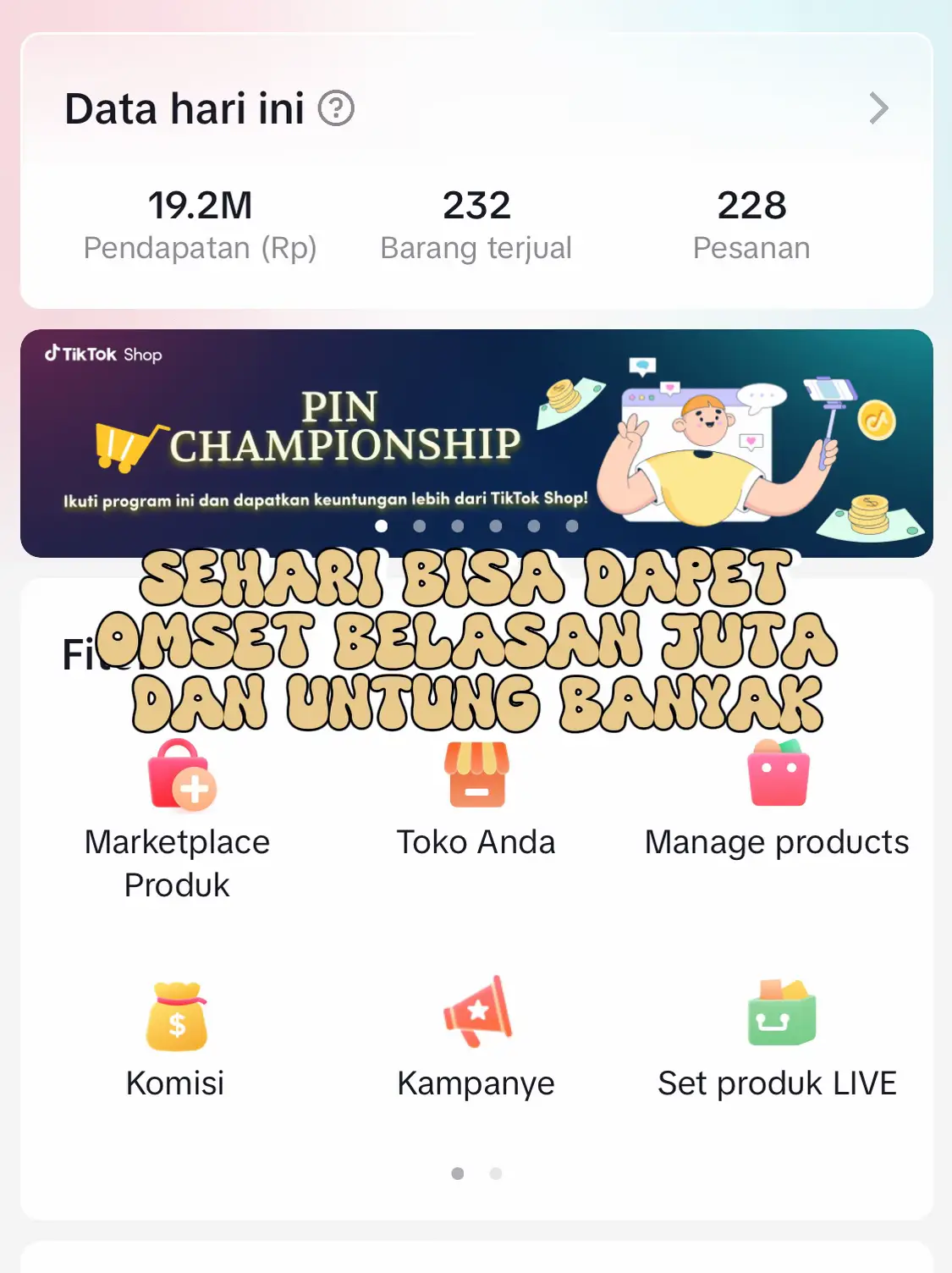Viewport: 952px width, 1273px height.
Task: Select the second dot under Komisi row
Action: tap(496, 1173)
